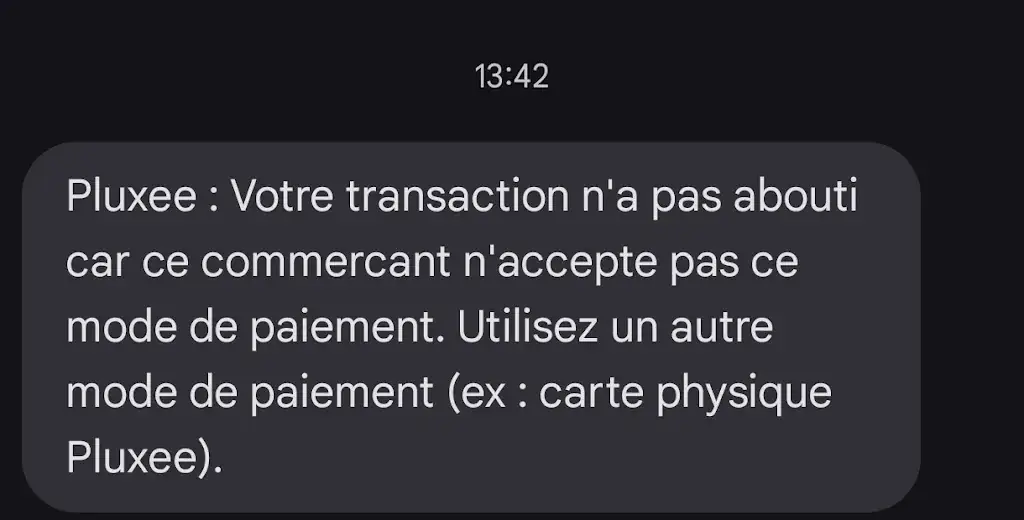Tap the Pluxee message bubble
The height and width of the screenshot is (520, 1024).
[470, 327]
